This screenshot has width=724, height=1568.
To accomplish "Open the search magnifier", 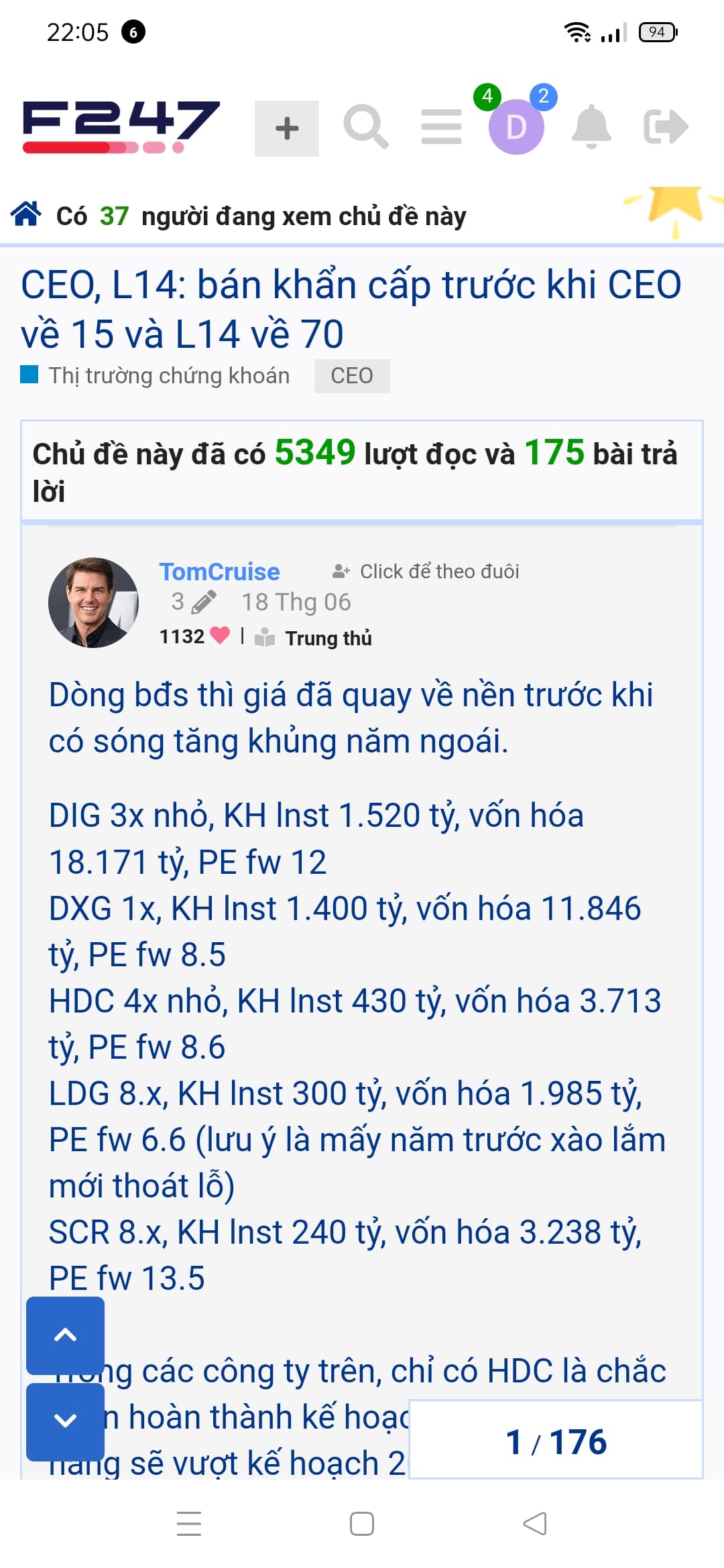I will 365,127.
